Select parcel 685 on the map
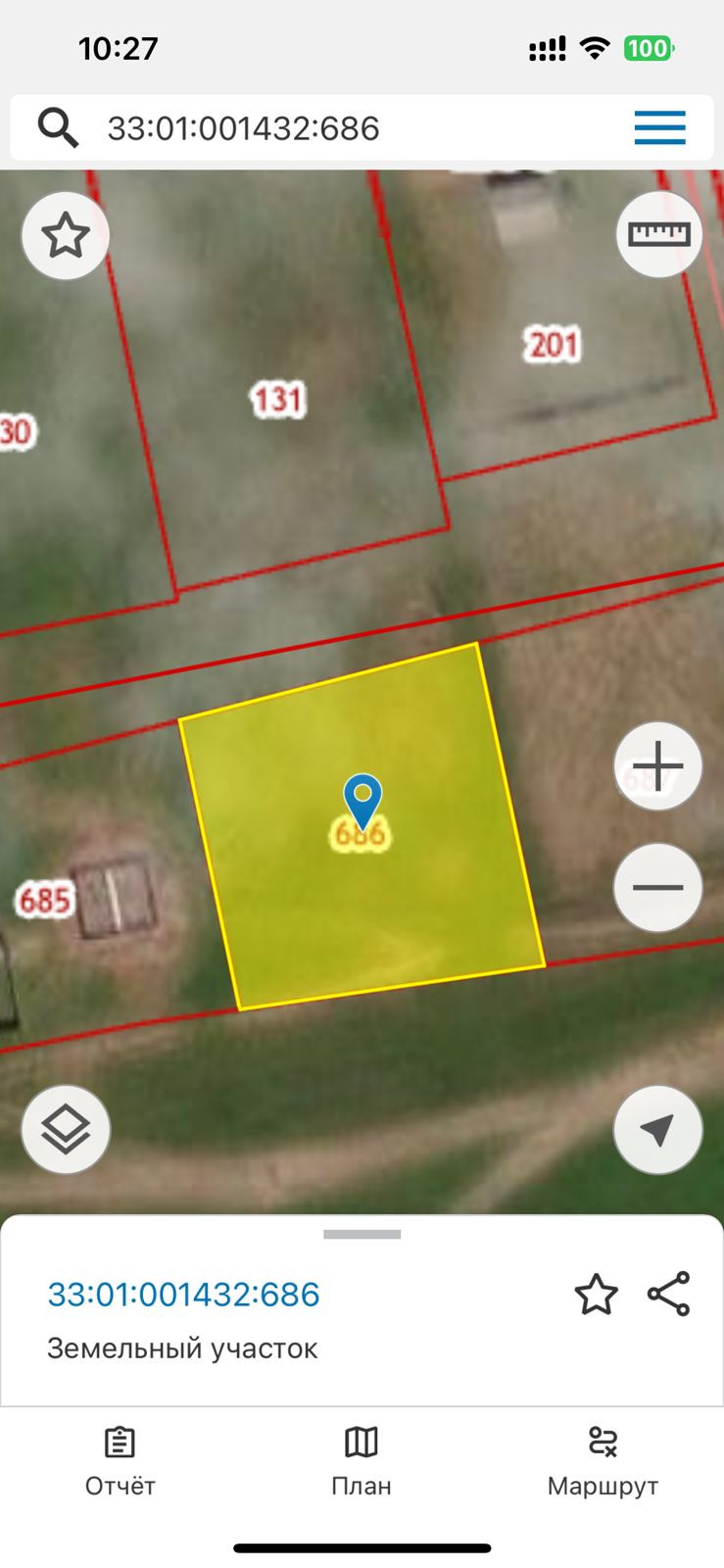 click(x=45, y=900)
